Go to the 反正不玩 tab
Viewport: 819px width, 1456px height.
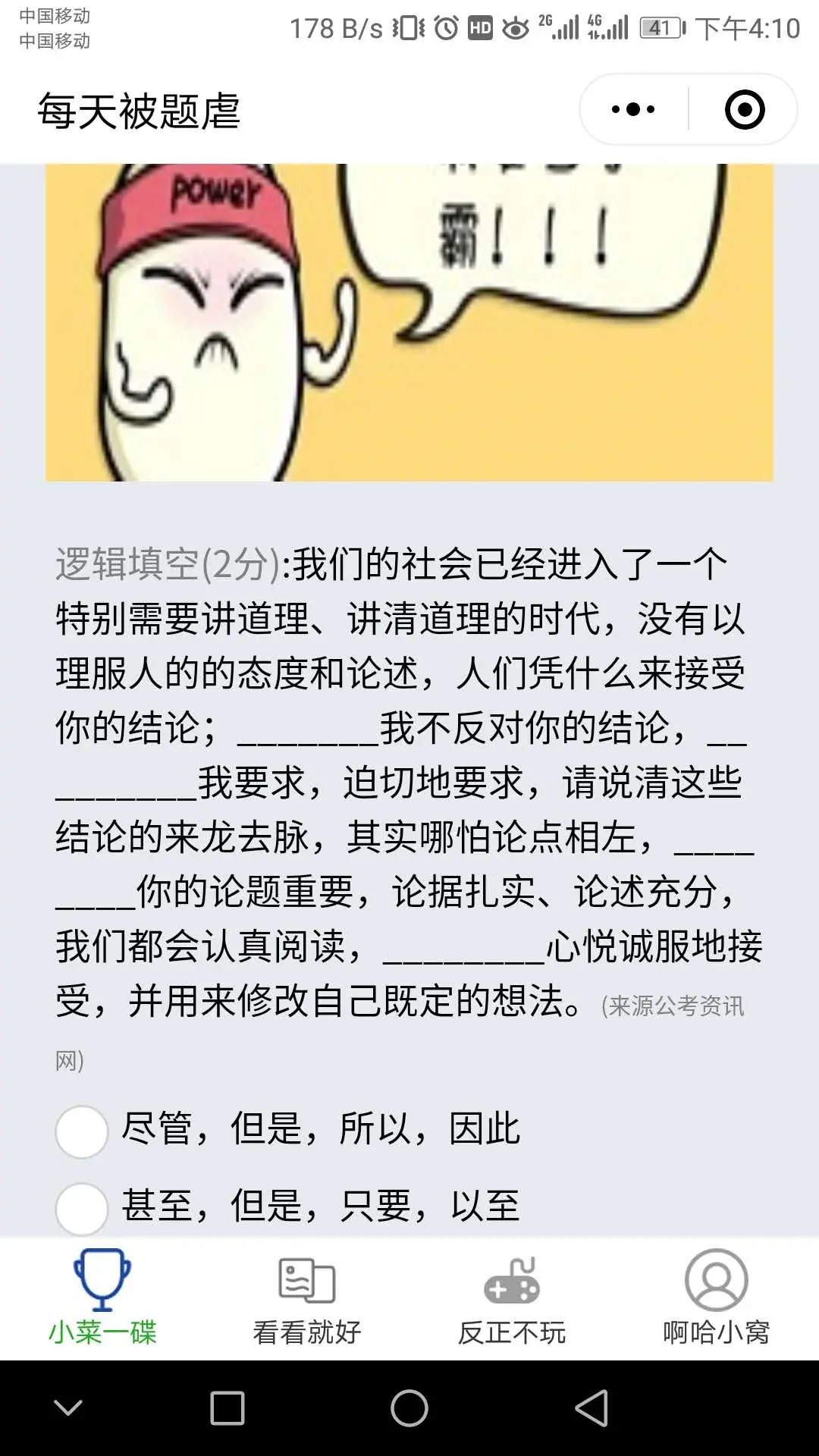512,1298
